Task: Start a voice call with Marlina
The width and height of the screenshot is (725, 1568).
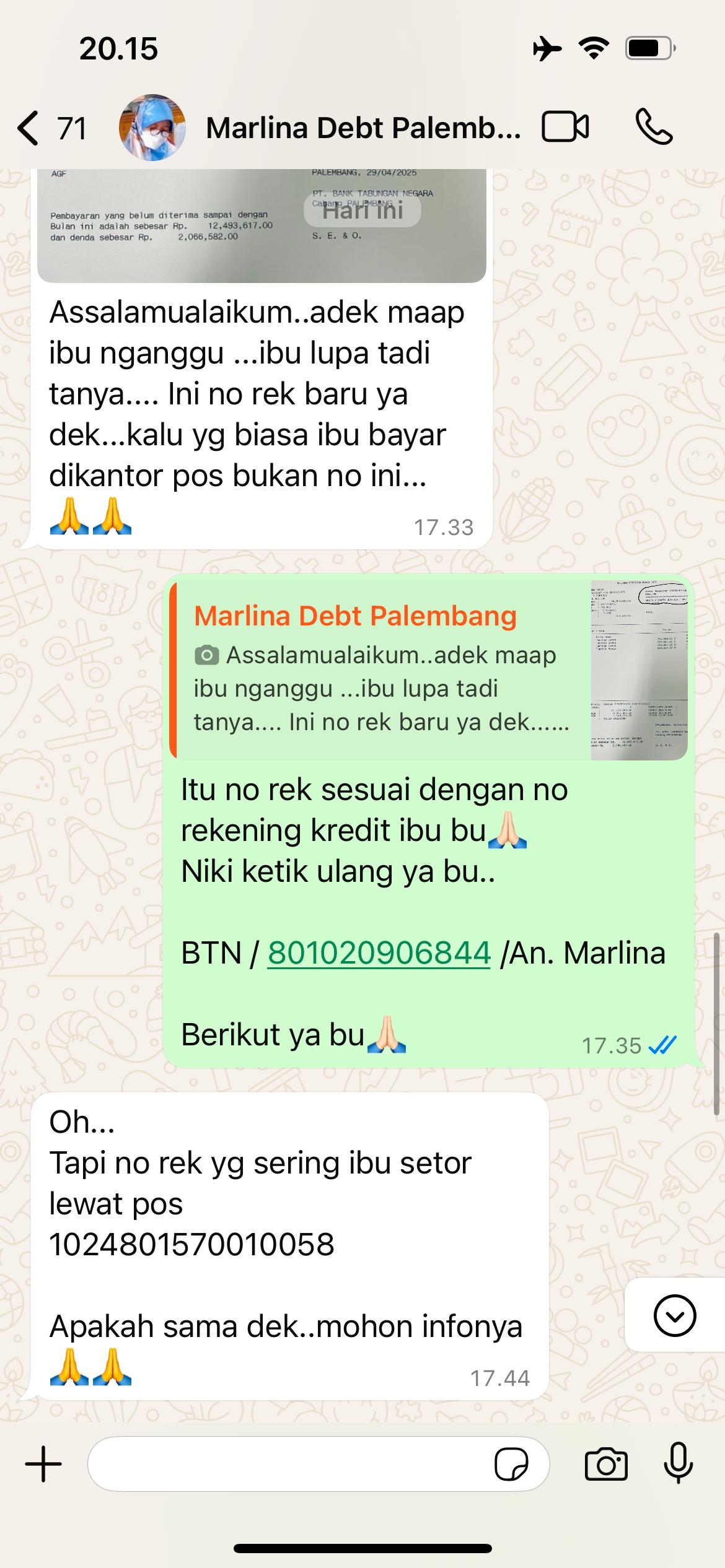Action: point(654,128)
